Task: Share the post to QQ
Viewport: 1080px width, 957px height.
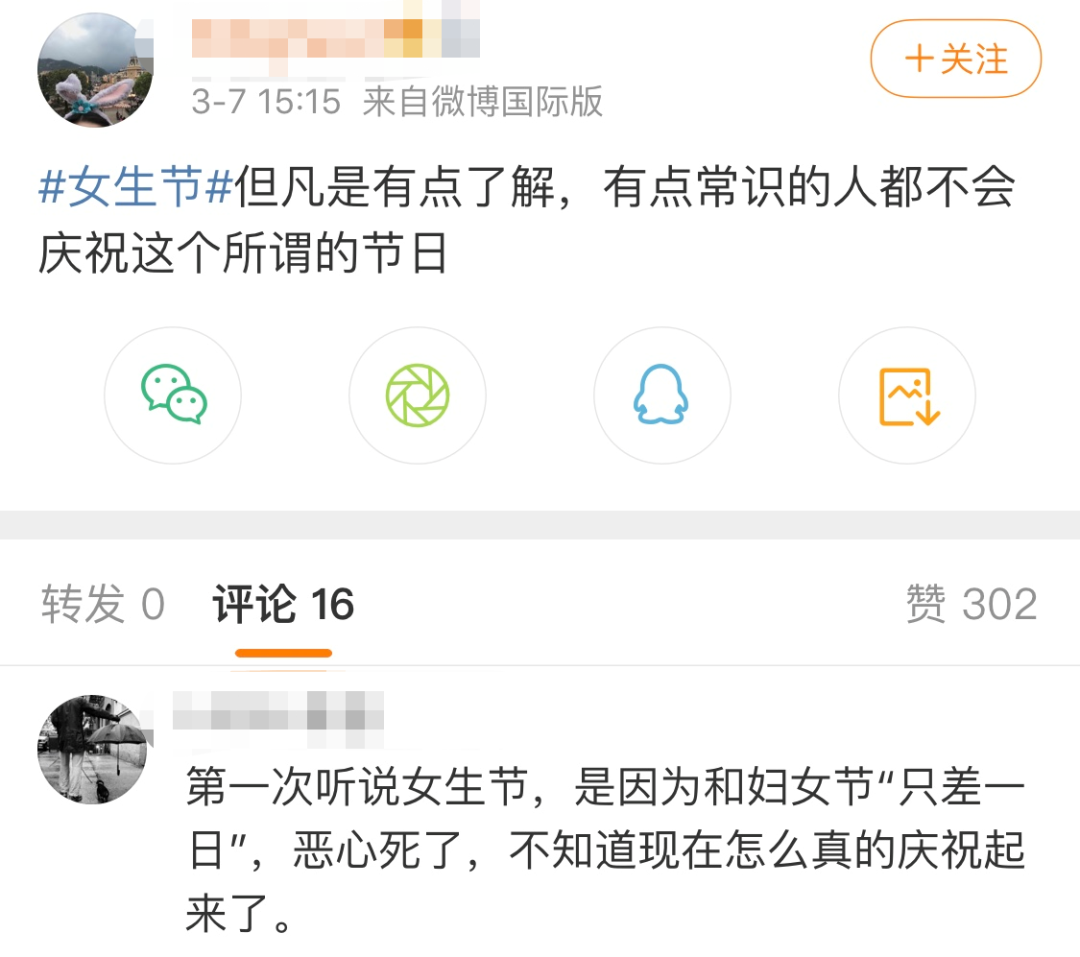Action: 661,396
